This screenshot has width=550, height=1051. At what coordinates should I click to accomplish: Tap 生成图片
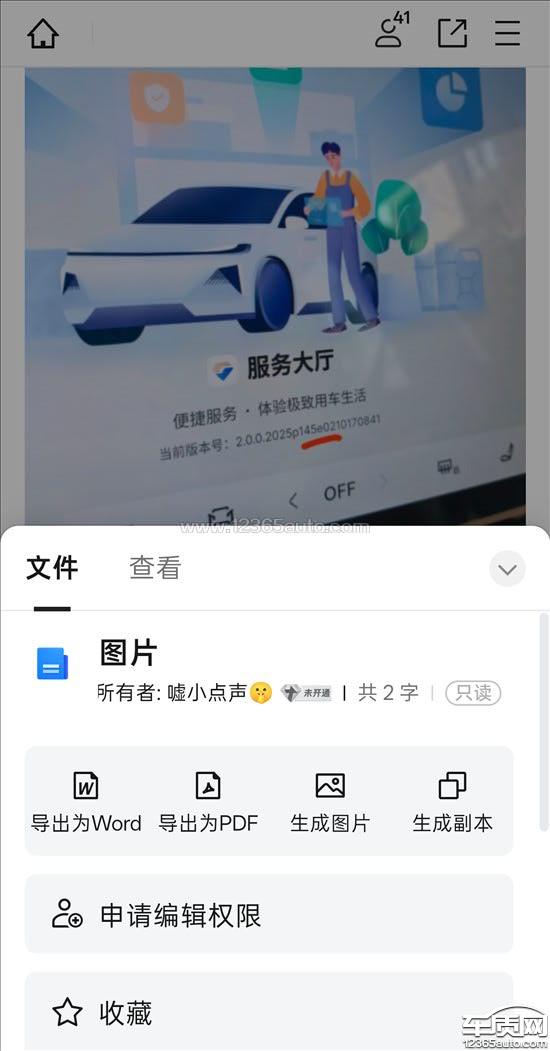coord(330,802)
